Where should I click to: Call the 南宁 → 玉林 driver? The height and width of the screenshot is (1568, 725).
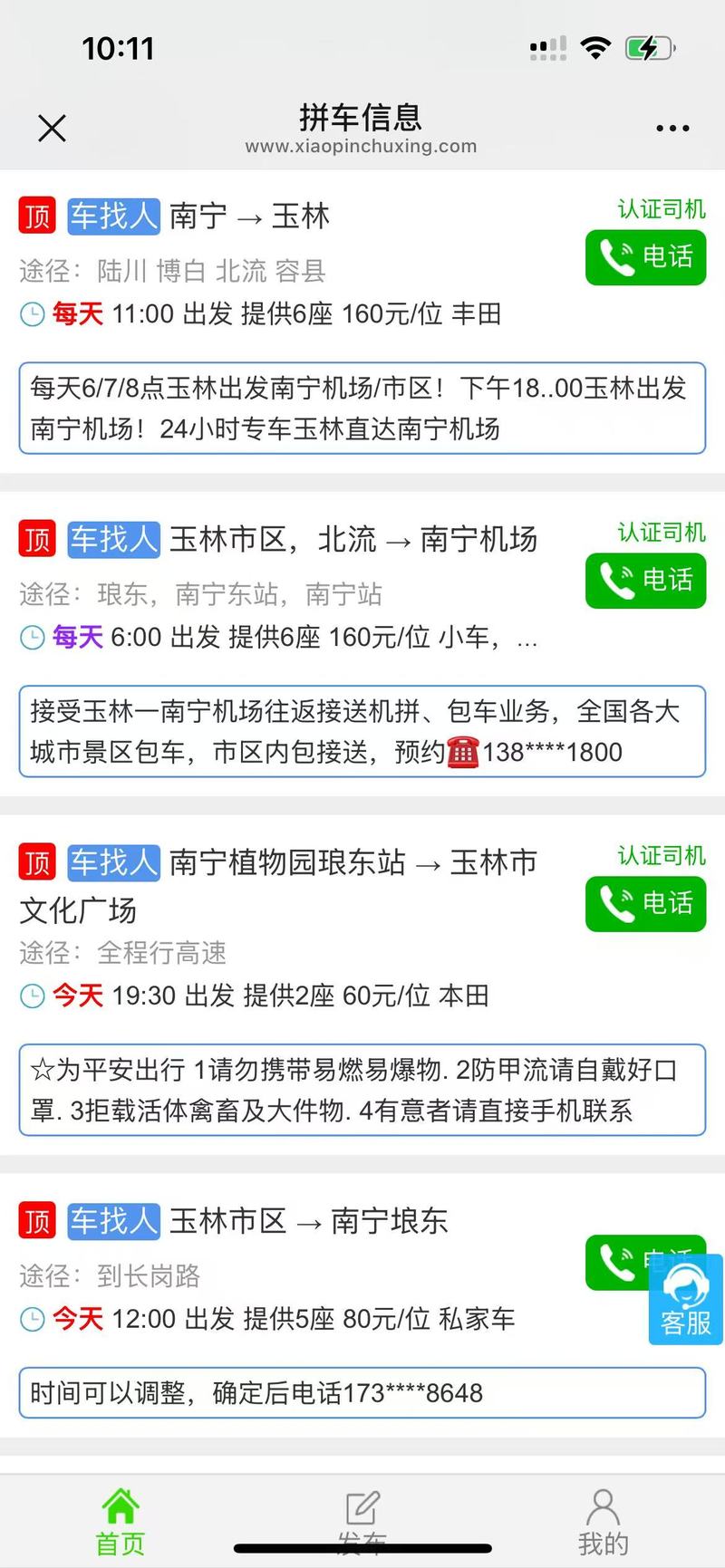click(x=645, y=257)
